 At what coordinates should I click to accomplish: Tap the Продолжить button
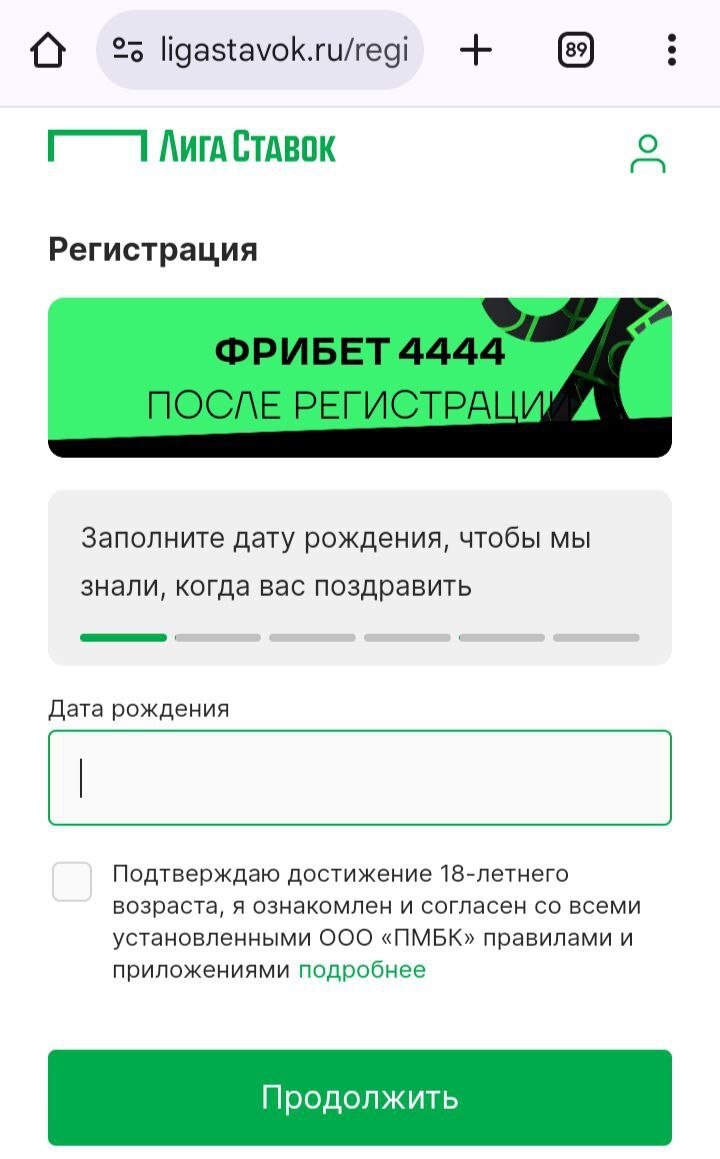tap(360, 1097)
